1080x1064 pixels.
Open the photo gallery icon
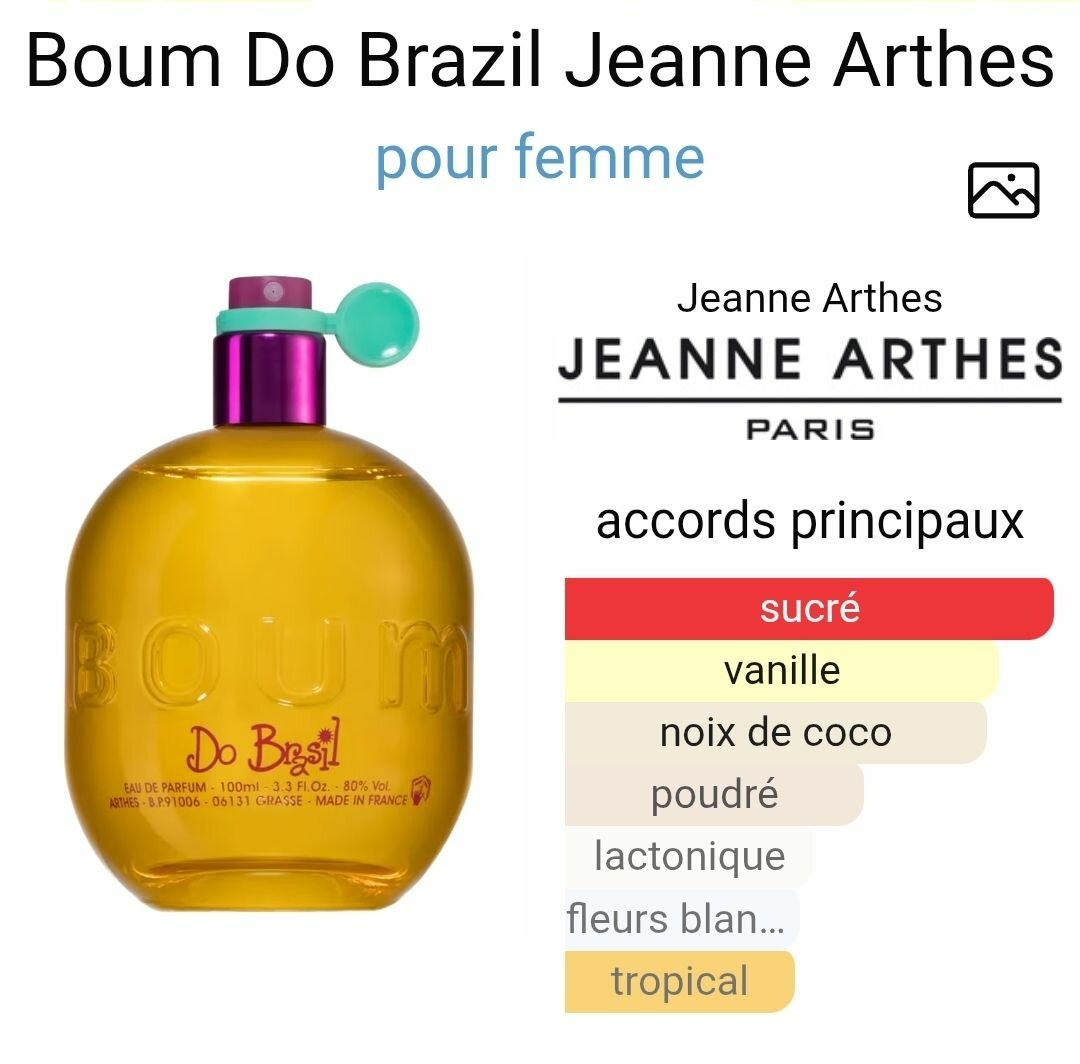1003,190
